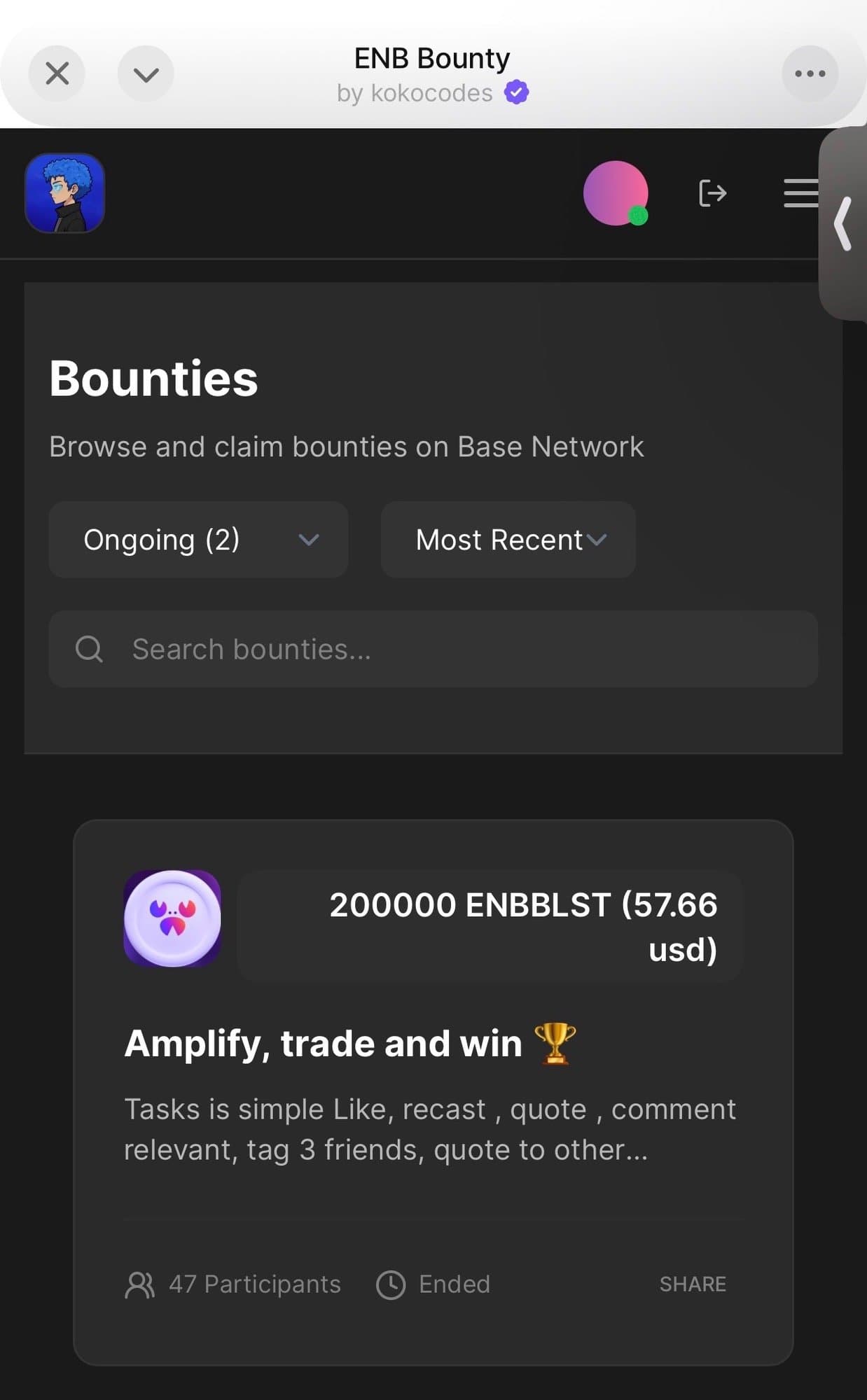Expand the Ongoing (2) filter dropdown
867x1400 pixels.
(198, 540)
